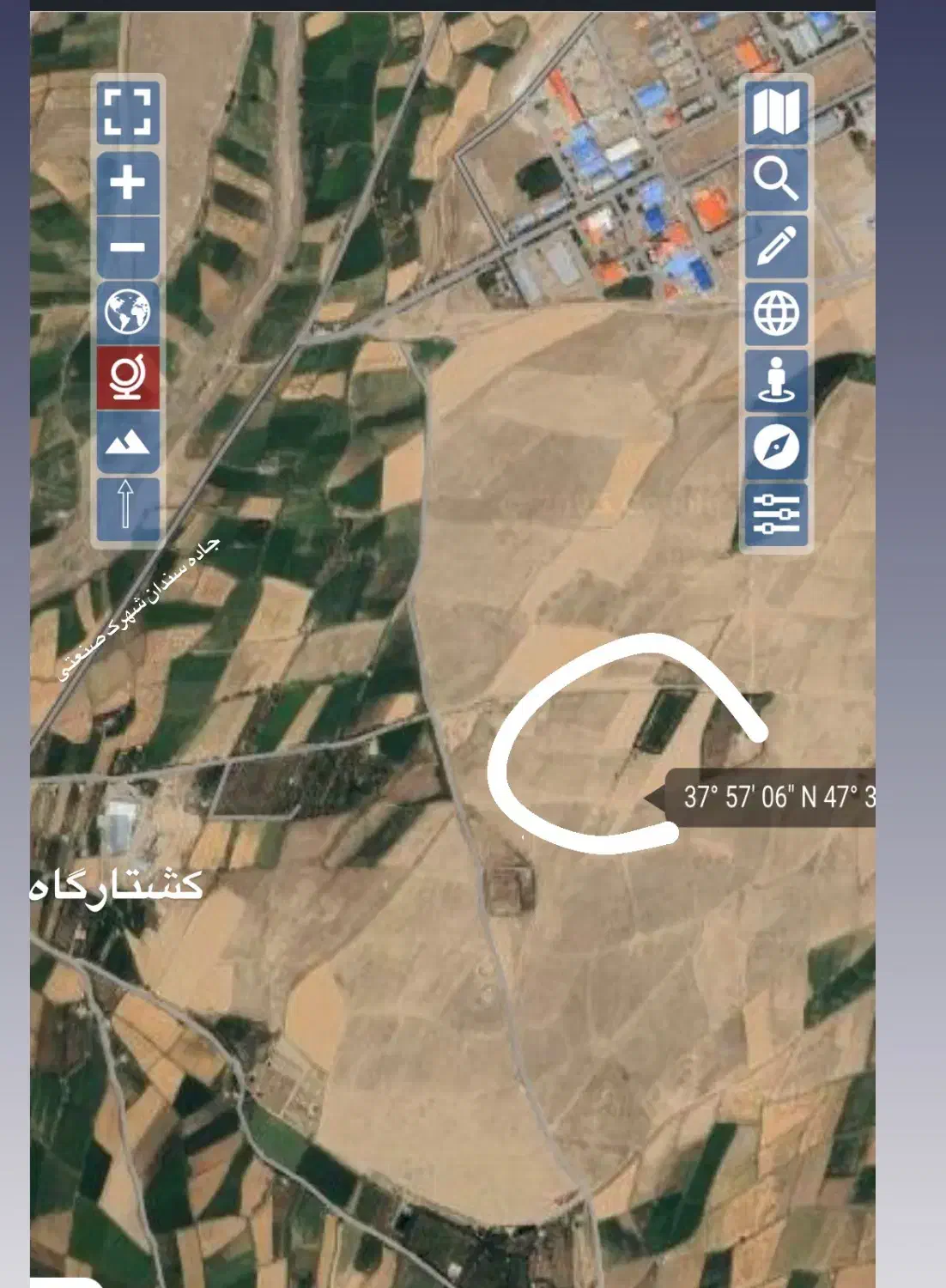Screen dimensions: 946x1288
Task: Tap the wireframe grid globe icon
Action: (x=776, y=313)
